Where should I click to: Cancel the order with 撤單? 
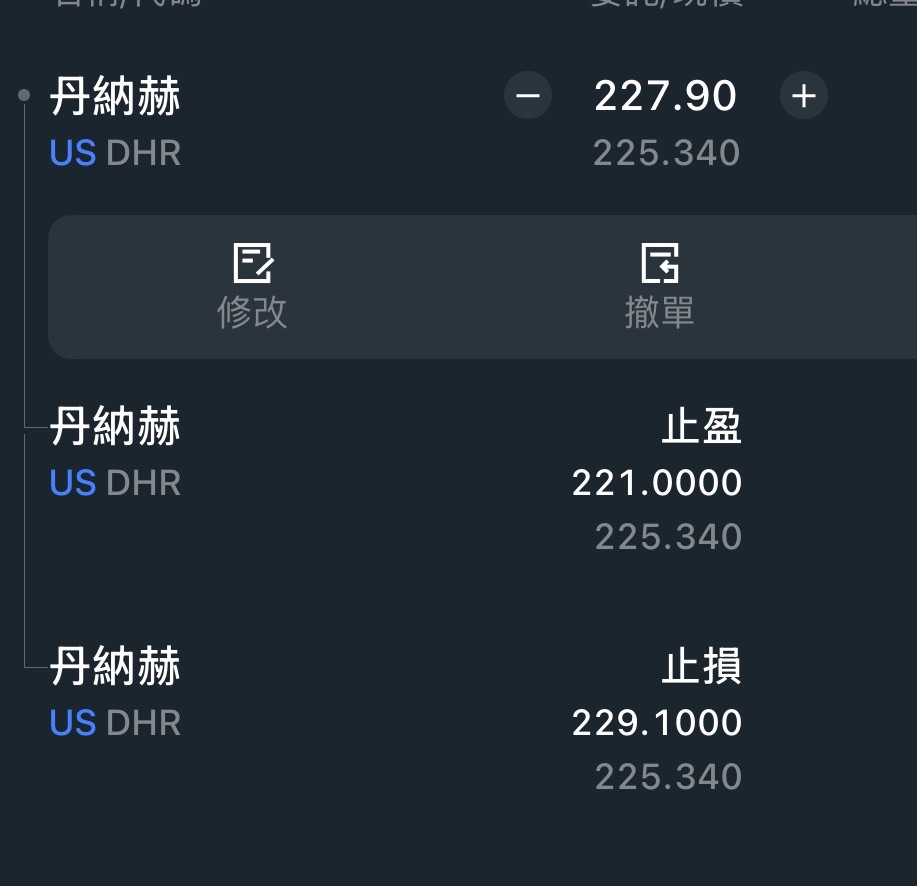660,287
